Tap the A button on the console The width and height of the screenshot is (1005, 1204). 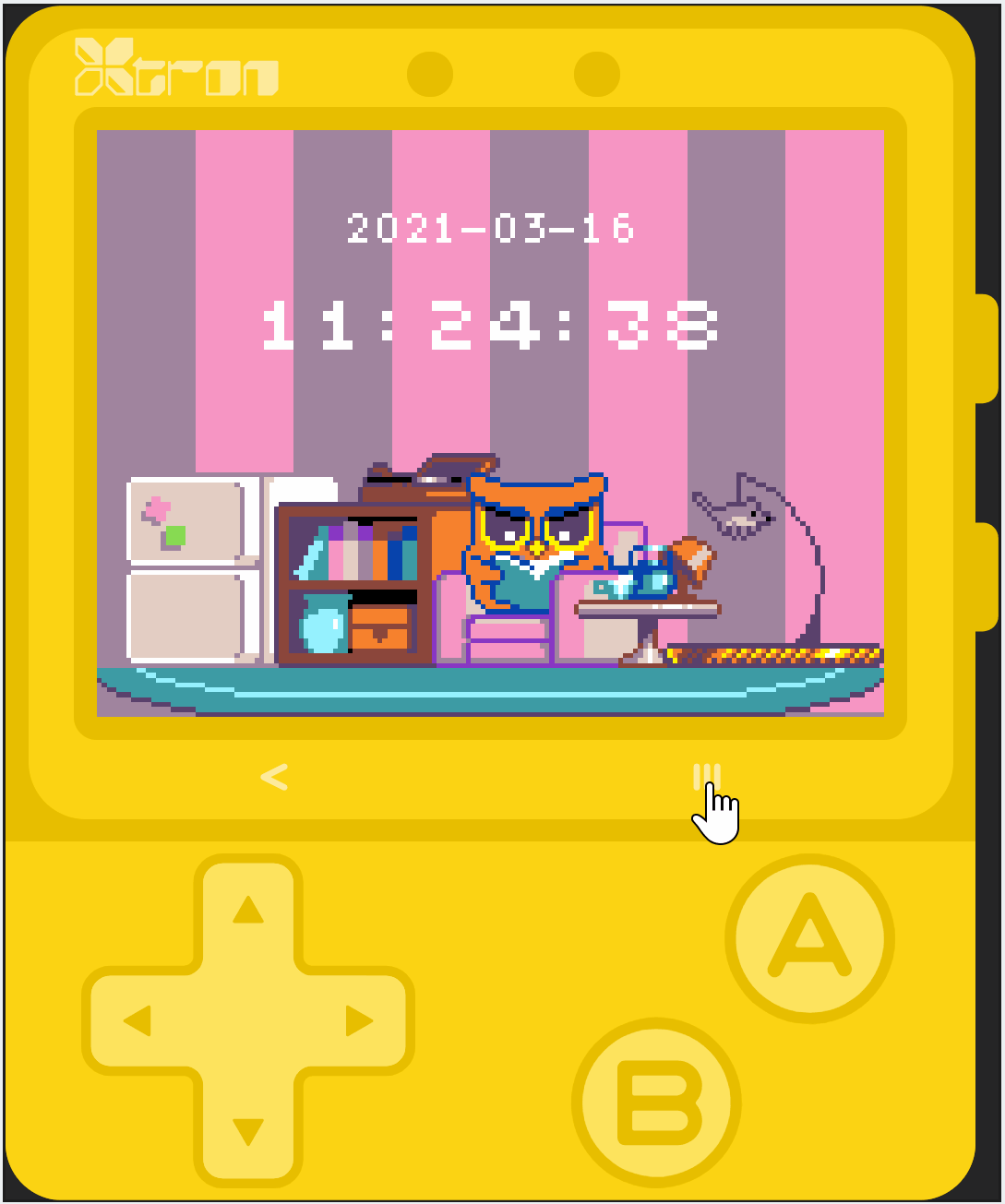pos(809,937)
